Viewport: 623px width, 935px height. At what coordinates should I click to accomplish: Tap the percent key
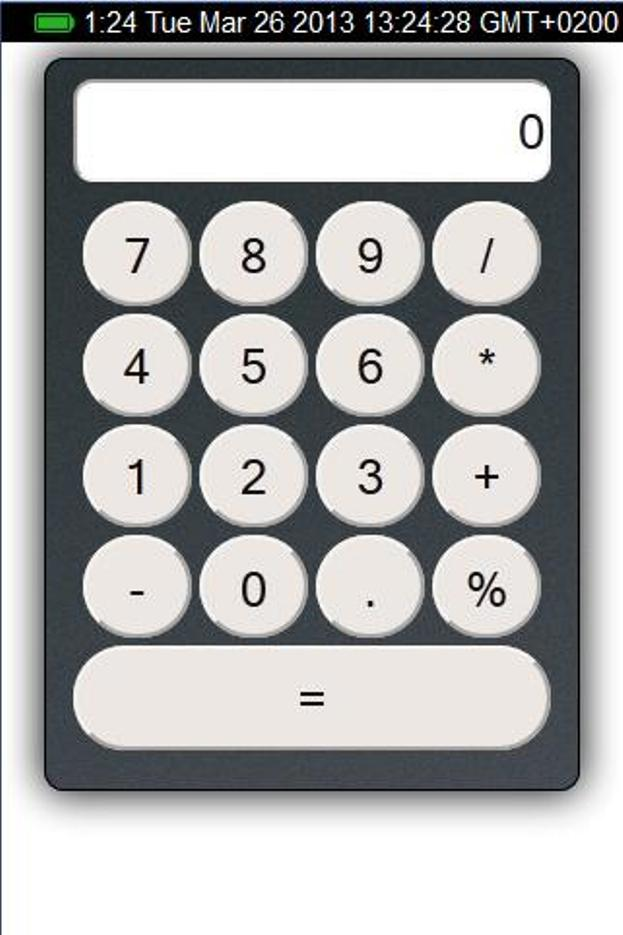[486, 588]
